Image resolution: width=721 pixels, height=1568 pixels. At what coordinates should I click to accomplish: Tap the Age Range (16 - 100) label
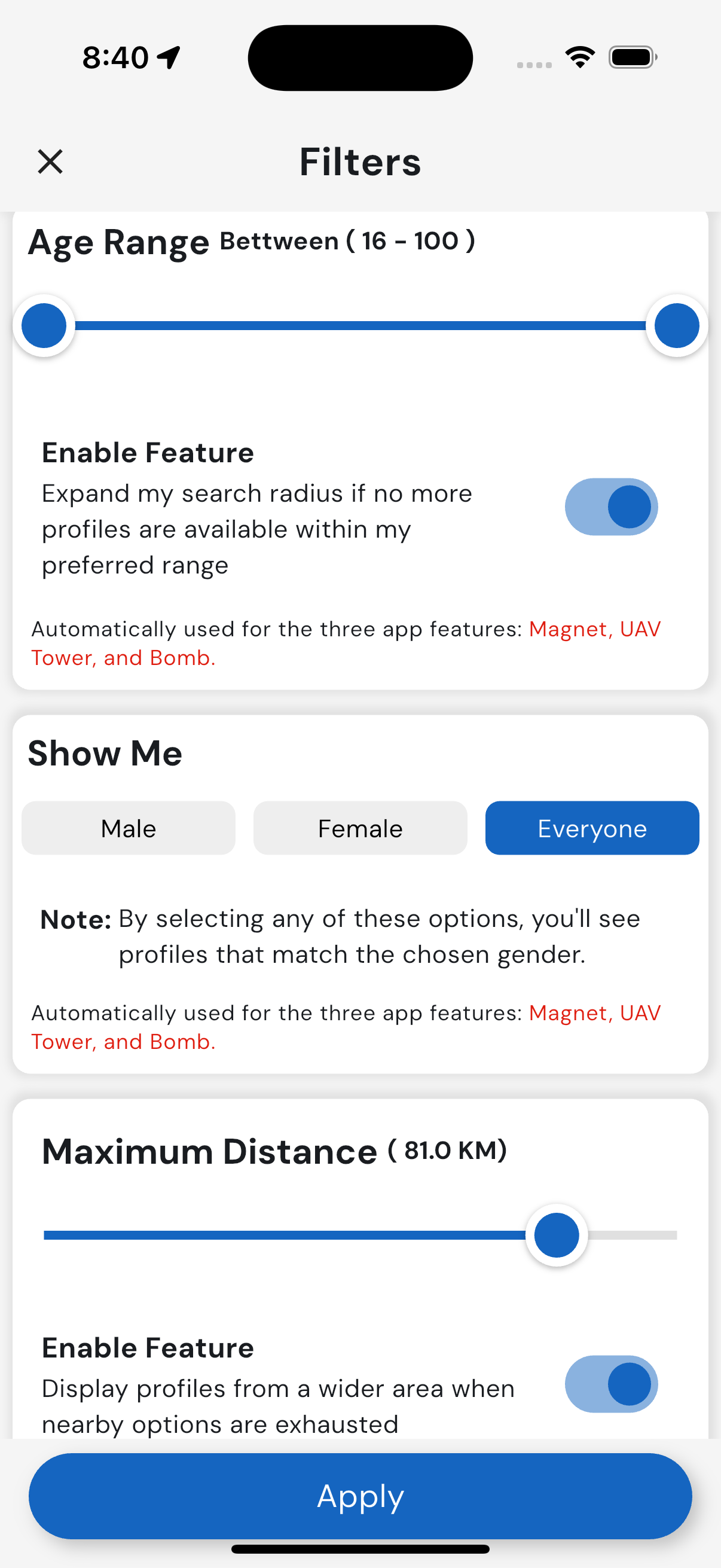250,242
